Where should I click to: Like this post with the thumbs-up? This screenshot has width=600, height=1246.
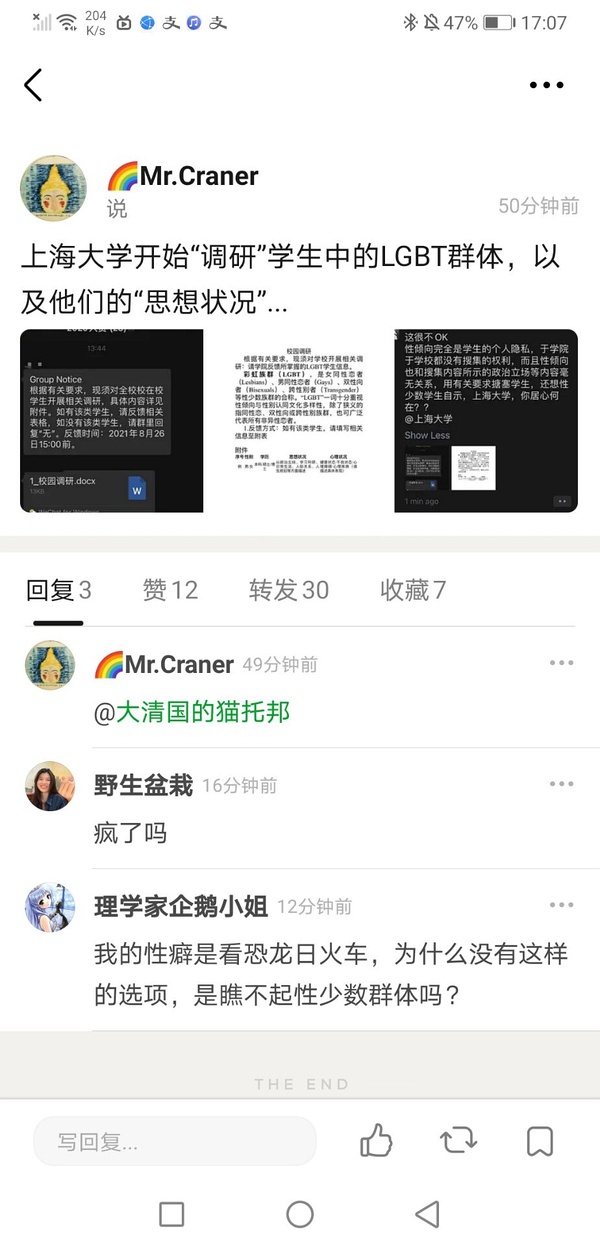pyautogui.click(x=376, y=1141)
